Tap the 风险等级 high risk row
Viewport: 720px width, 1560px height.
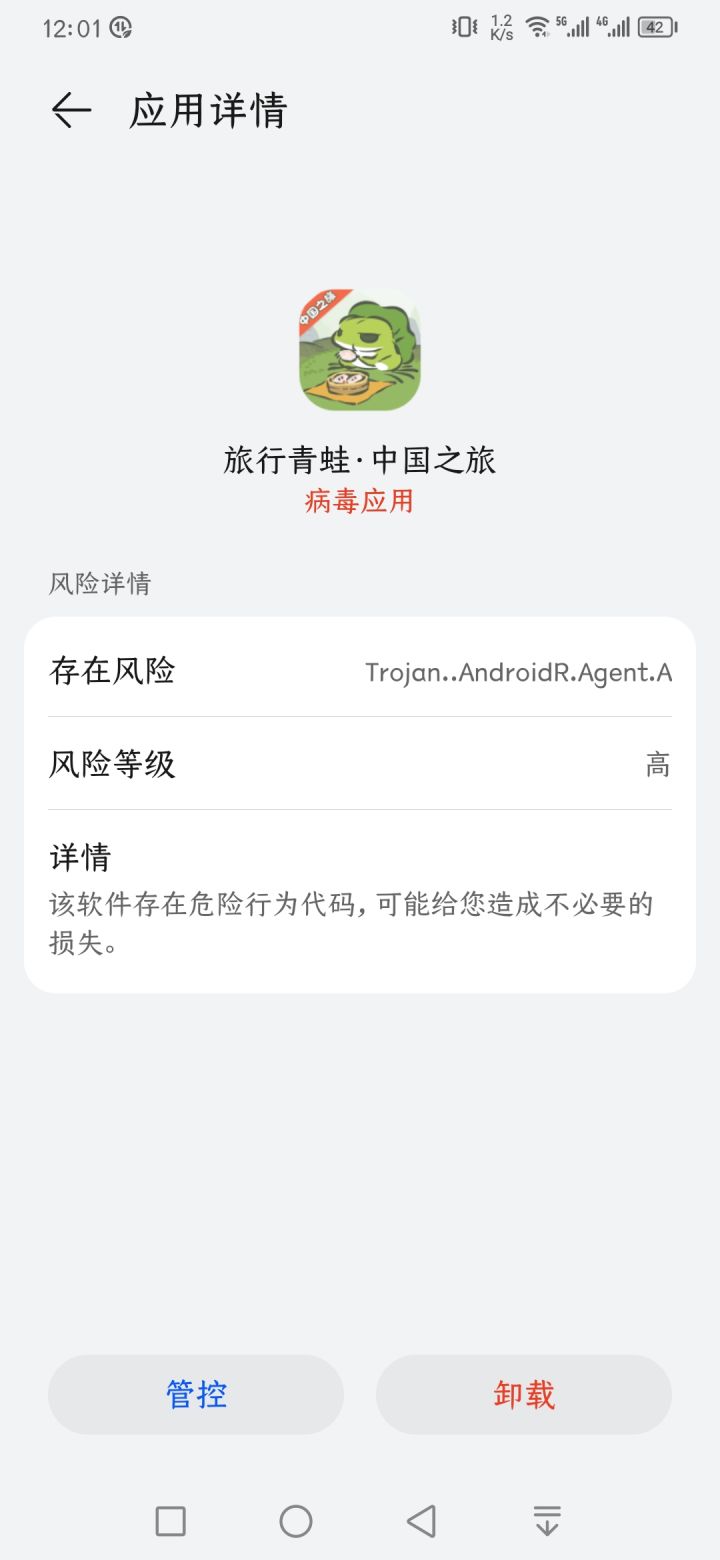point(360,763)
